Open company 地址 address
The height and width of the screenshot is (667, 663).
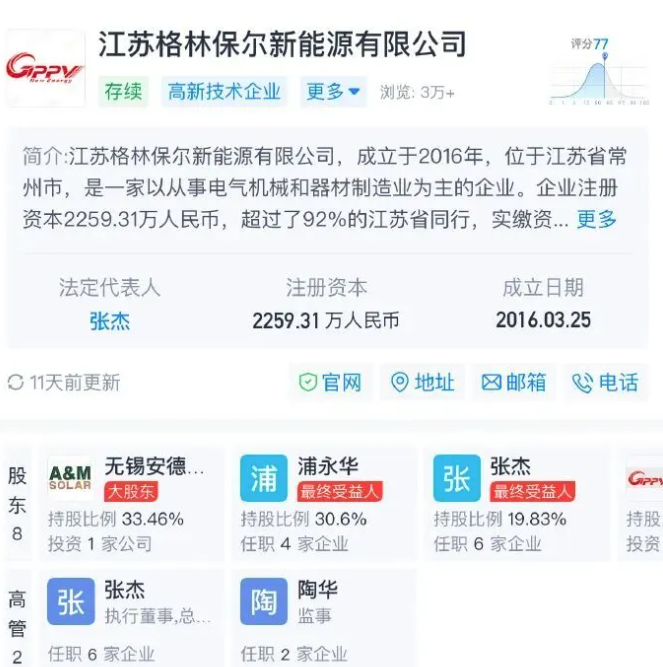coord(422,382)
